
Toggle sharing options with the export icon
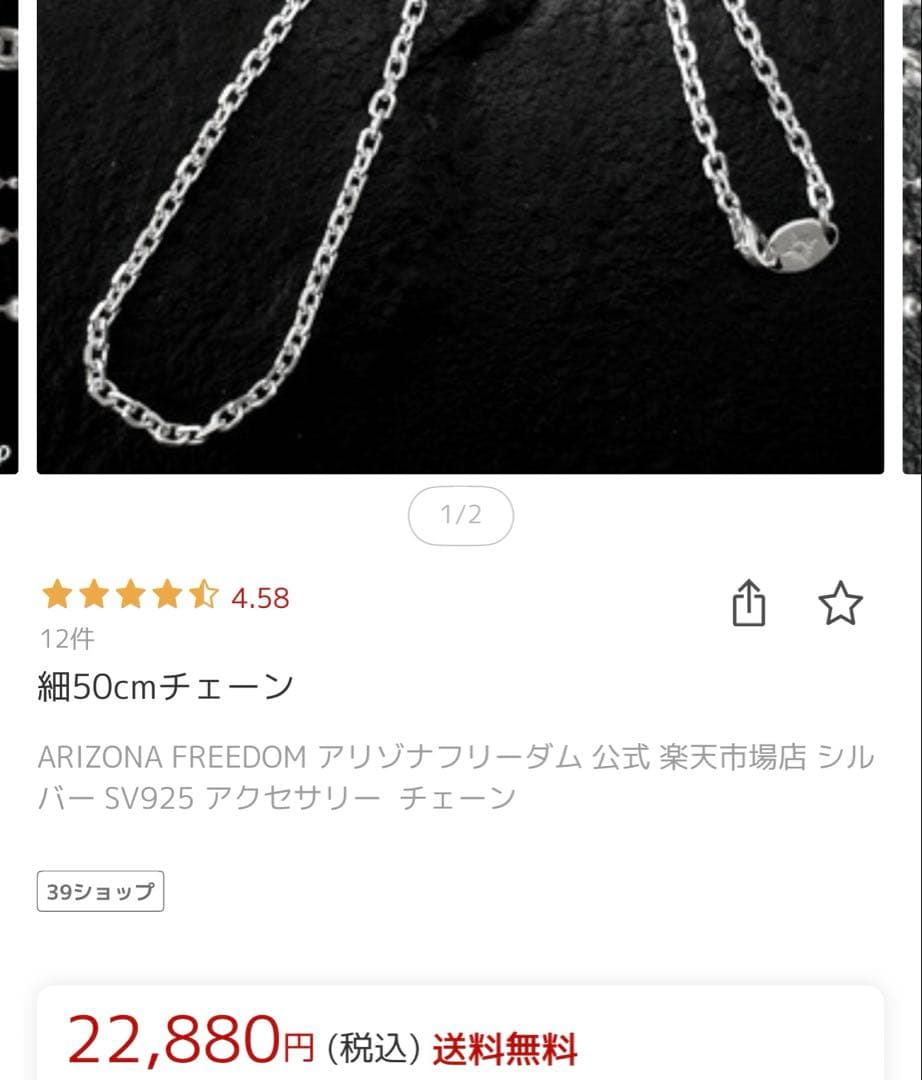(x=750, y=603)
